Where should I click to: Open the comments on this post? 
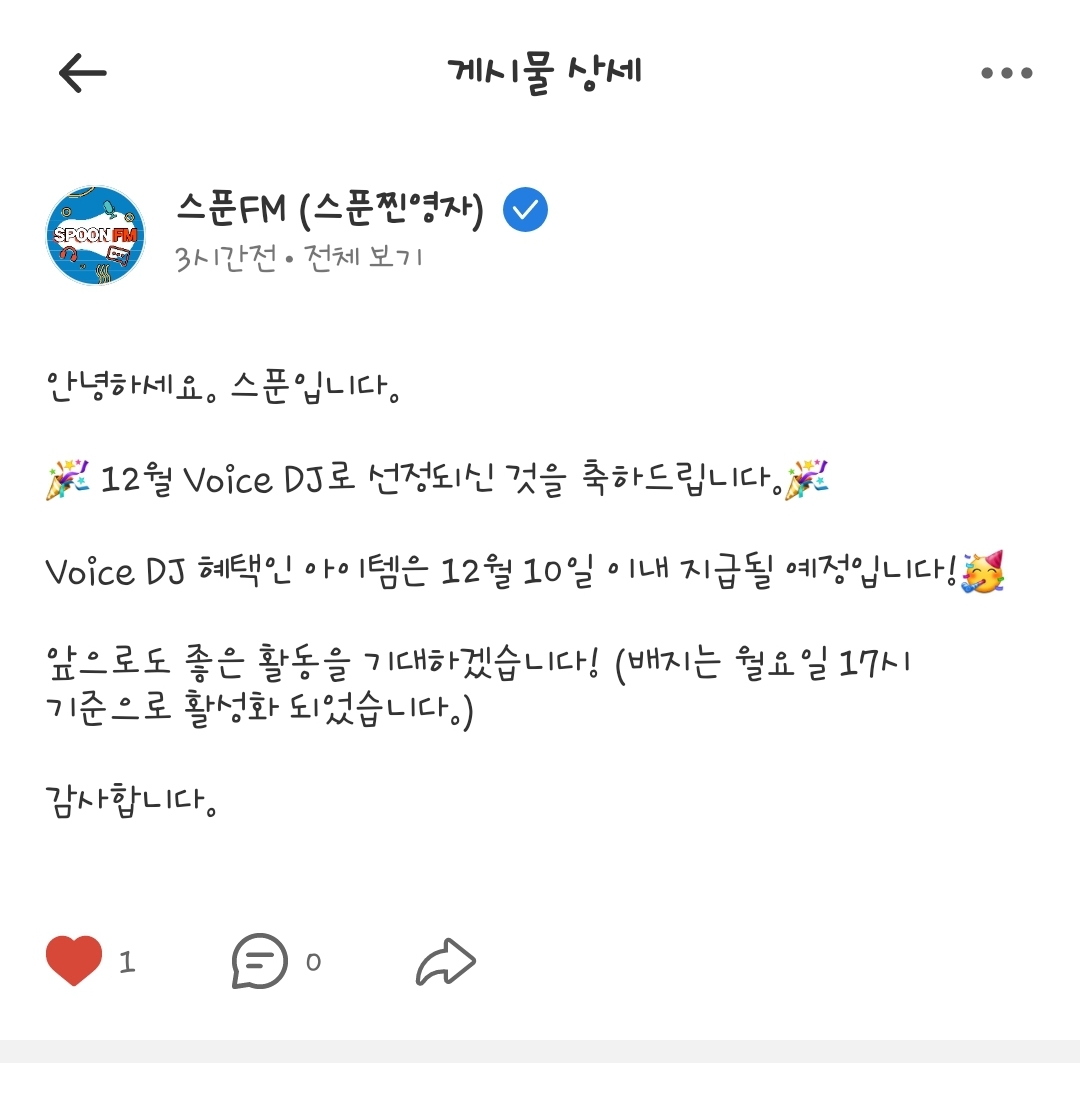pos(260,962)
